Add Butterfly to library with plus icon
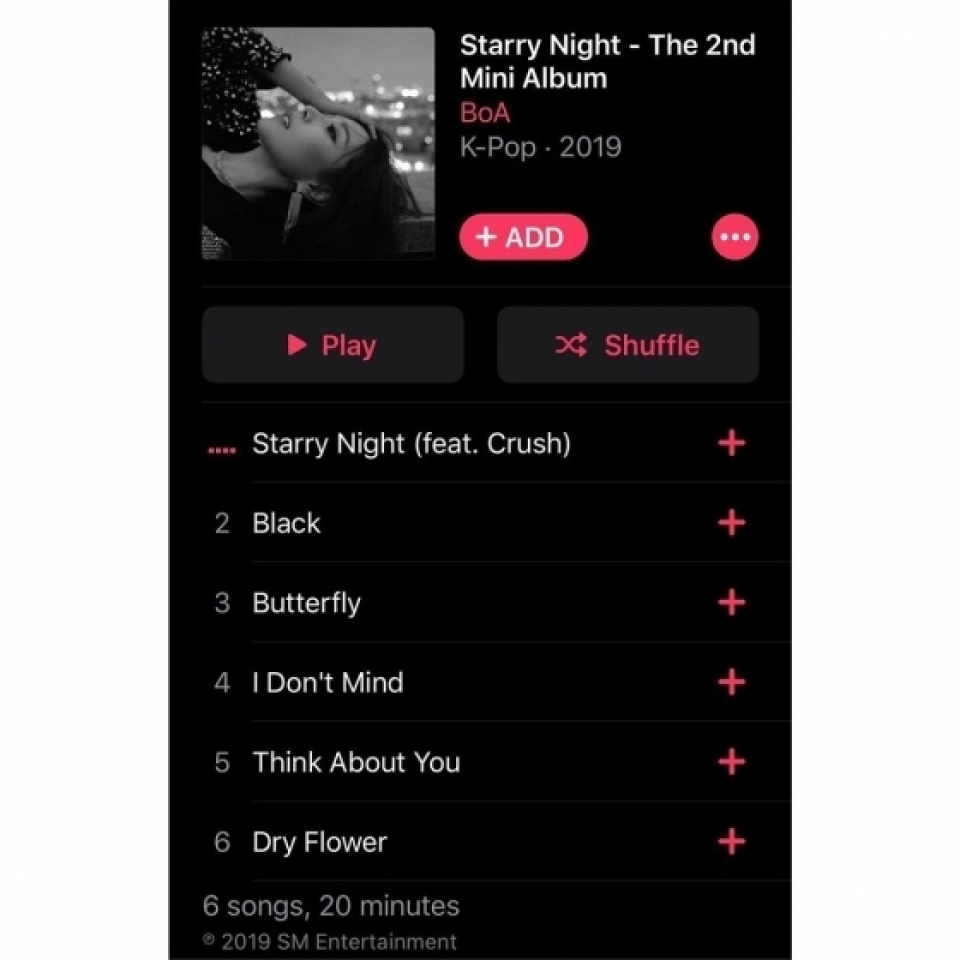The width and height of the screenshot is (960, 960). click(x=732, y=602)
